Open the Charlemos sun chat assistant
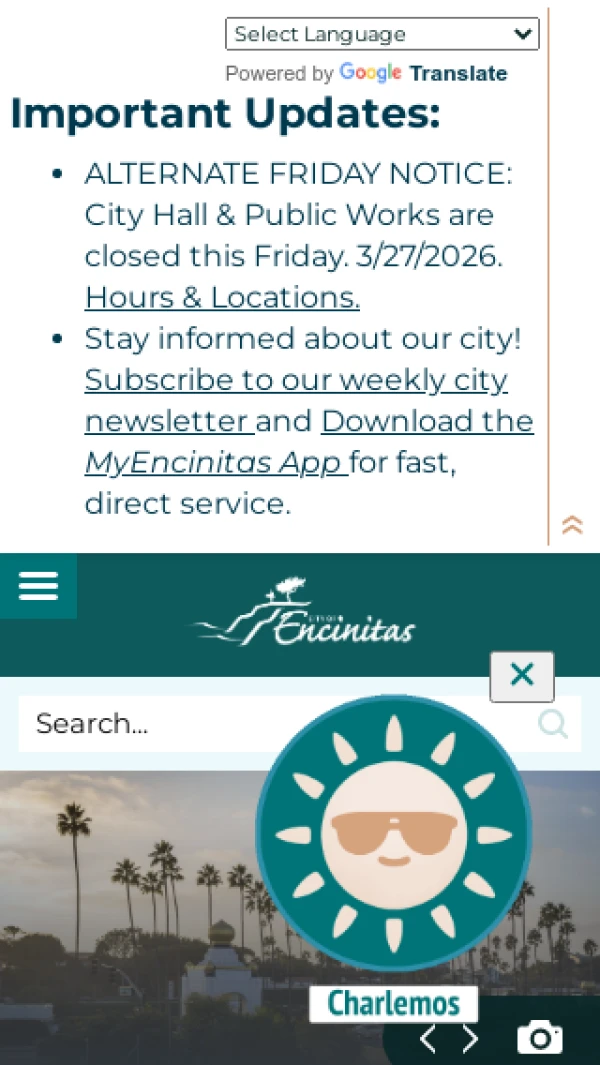The height and width of the screenshot is (1065, 600). click(x=393, y=832)
